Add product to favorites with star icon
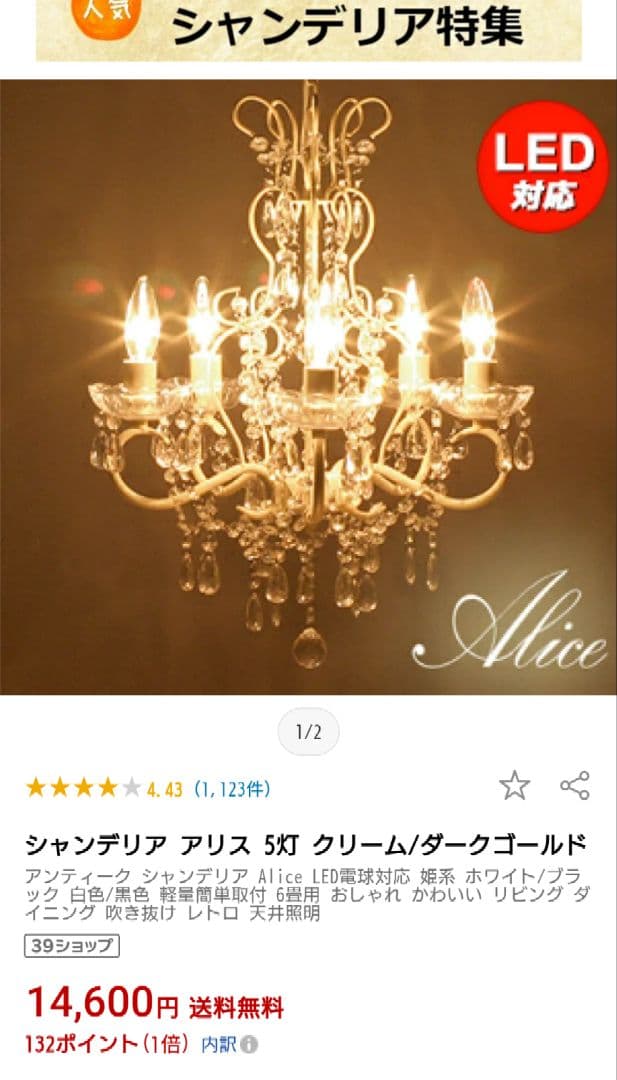The image size is (617, 1080). pyautogui.click(x=514, y=786)
